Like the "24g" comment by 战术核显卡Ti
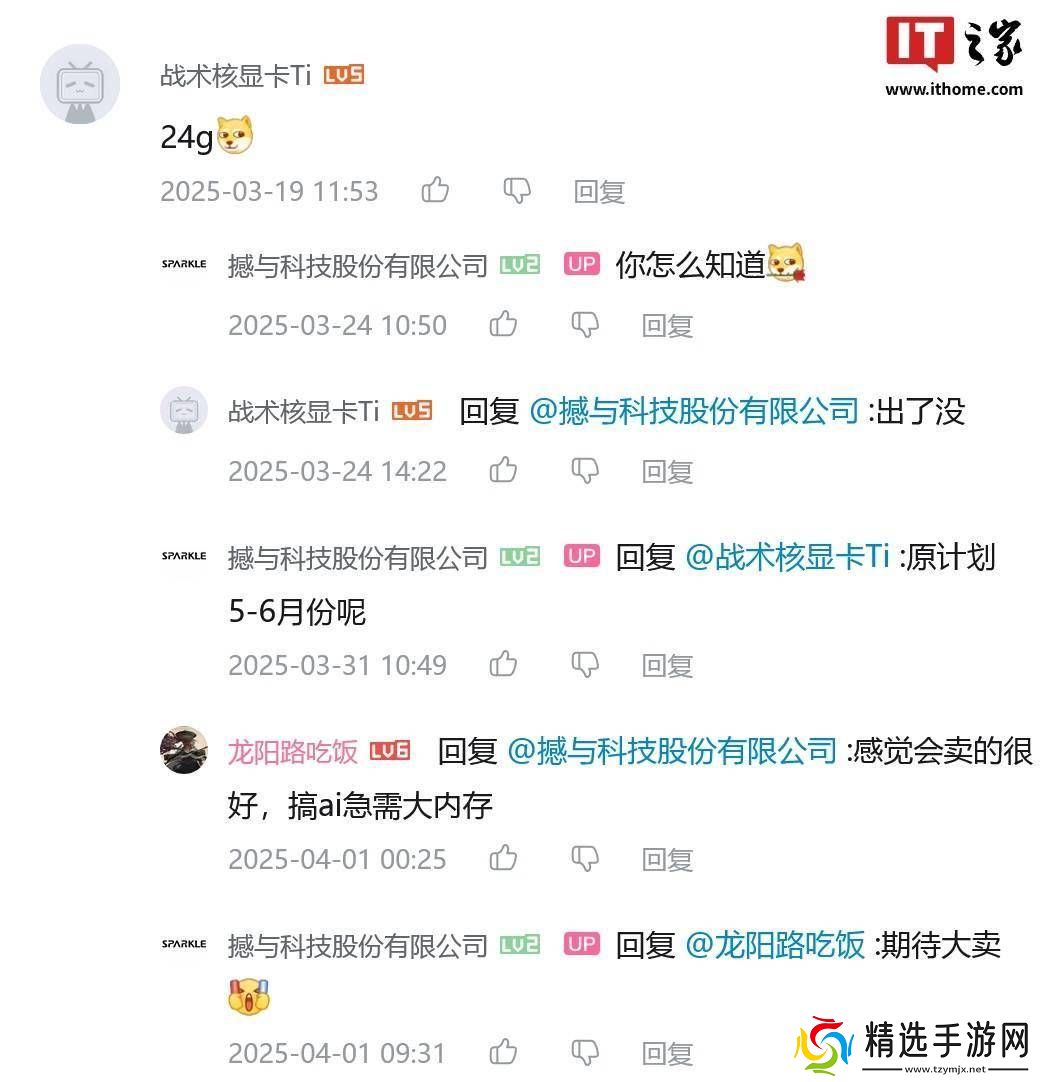1040x1082 pixels. coord(435,190)
